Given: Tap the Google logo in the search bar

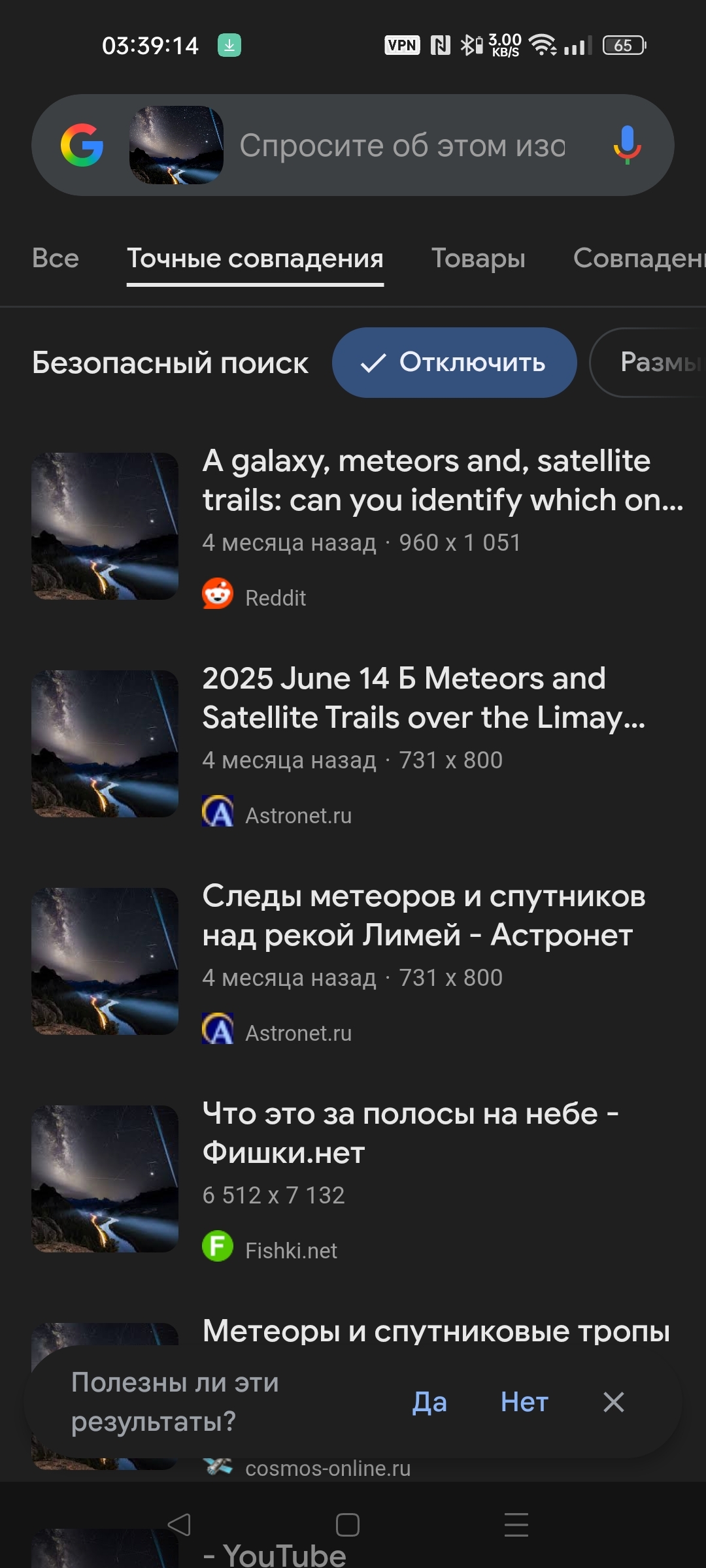Looking at the screenshot, I should [82, 145].
